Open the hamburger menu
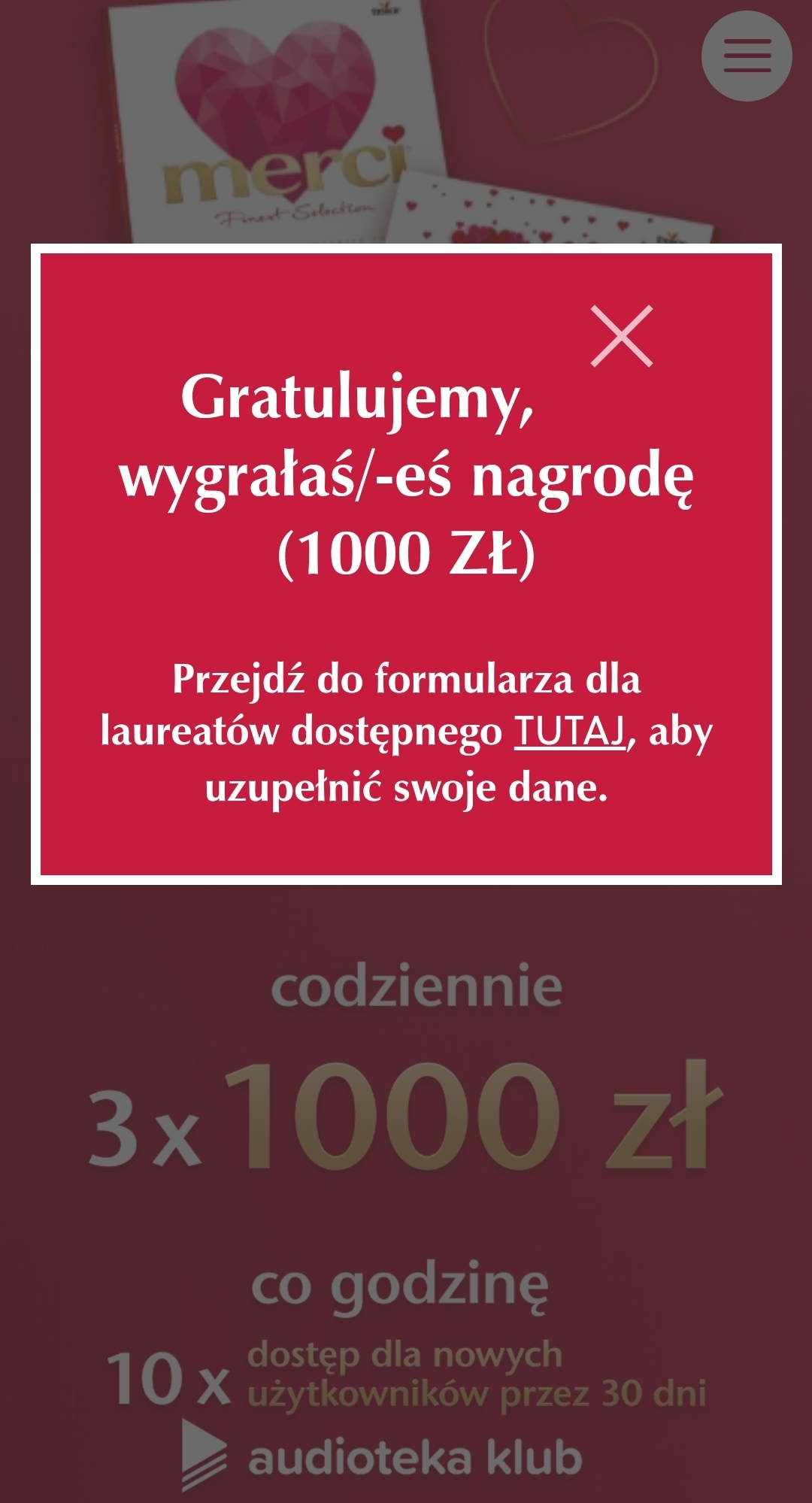 click(x=747, y=56)
